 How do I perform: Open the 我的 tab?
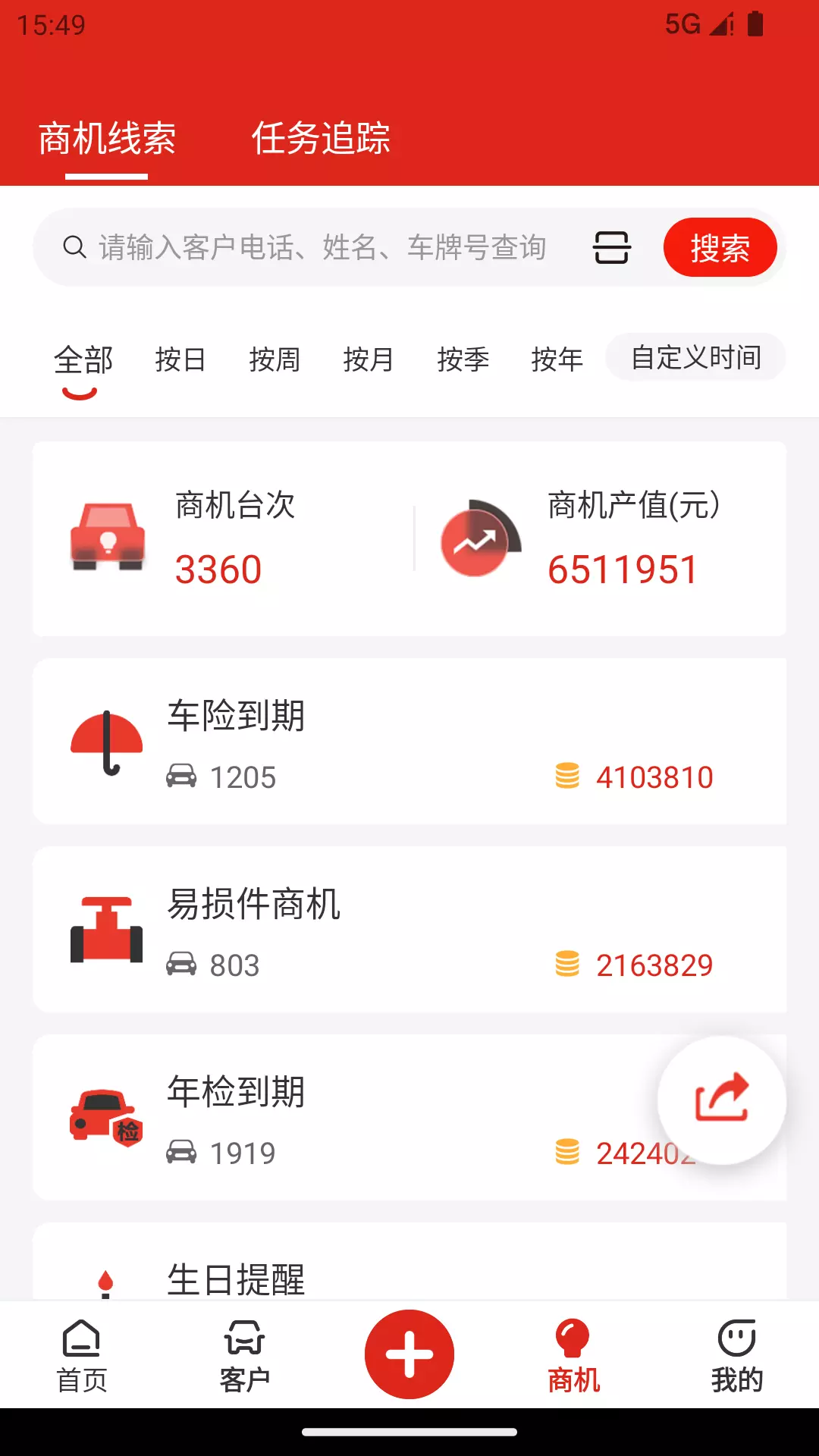click(x=737, y=1356)
